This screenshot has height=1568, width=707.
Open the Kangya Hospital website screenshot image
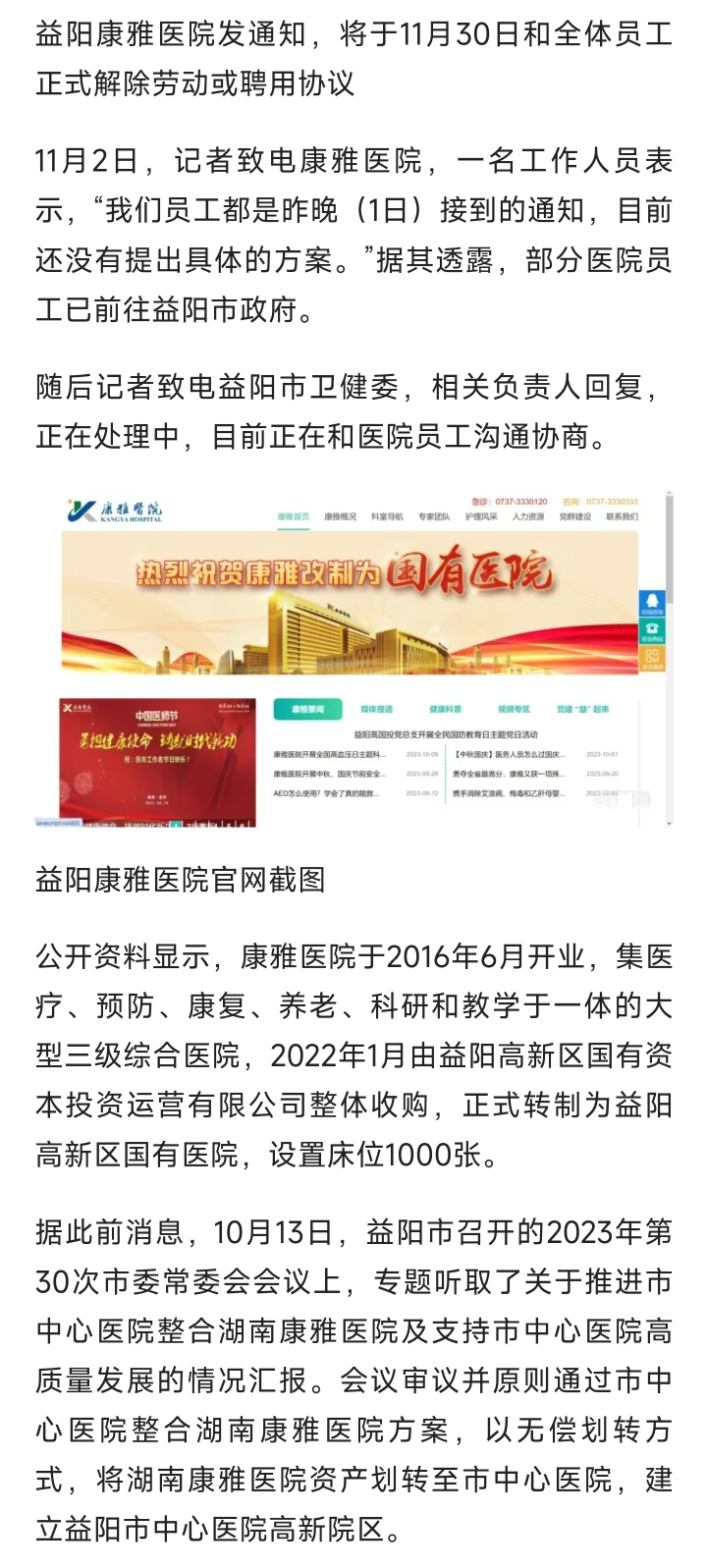[353, 658]
